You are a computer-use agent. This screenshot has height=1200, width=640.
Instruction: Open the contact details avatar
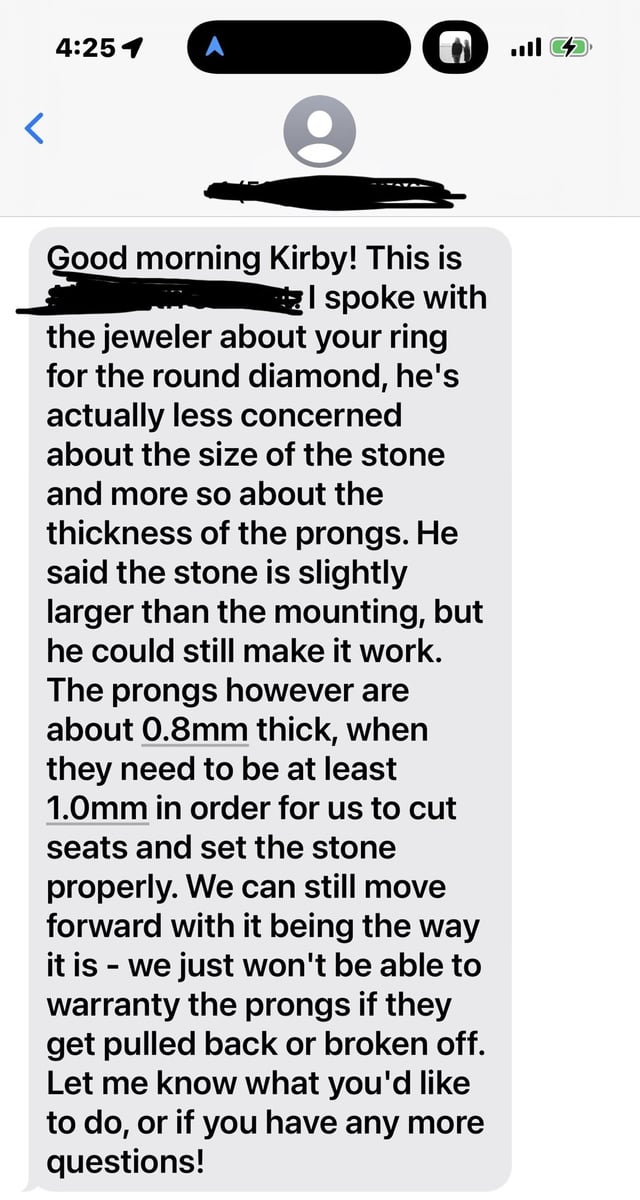point(319,135)
